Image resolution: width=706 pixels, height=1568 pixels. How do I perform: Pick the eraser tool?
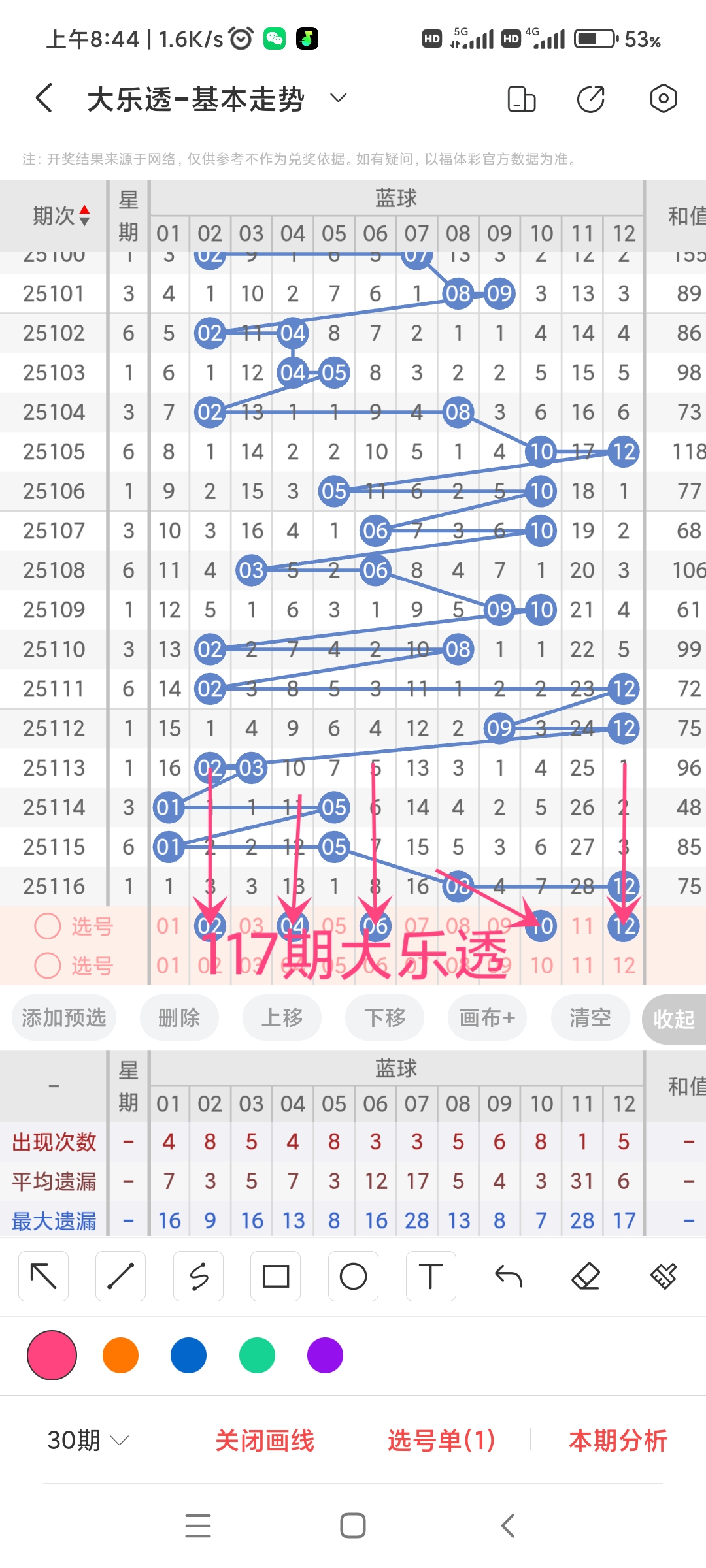click(x=586, y=1276)
